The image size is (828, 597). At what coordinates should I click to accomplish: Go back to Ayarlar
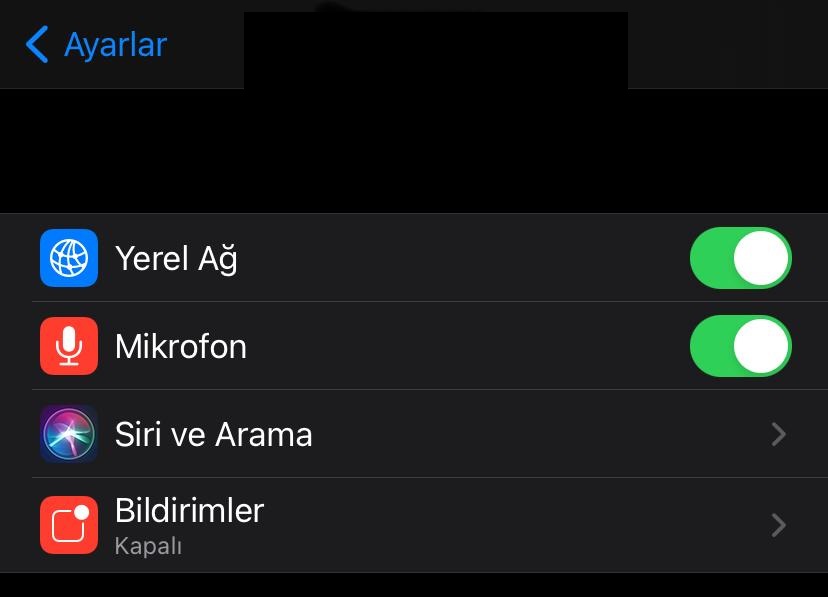click(x=95, y=45)
